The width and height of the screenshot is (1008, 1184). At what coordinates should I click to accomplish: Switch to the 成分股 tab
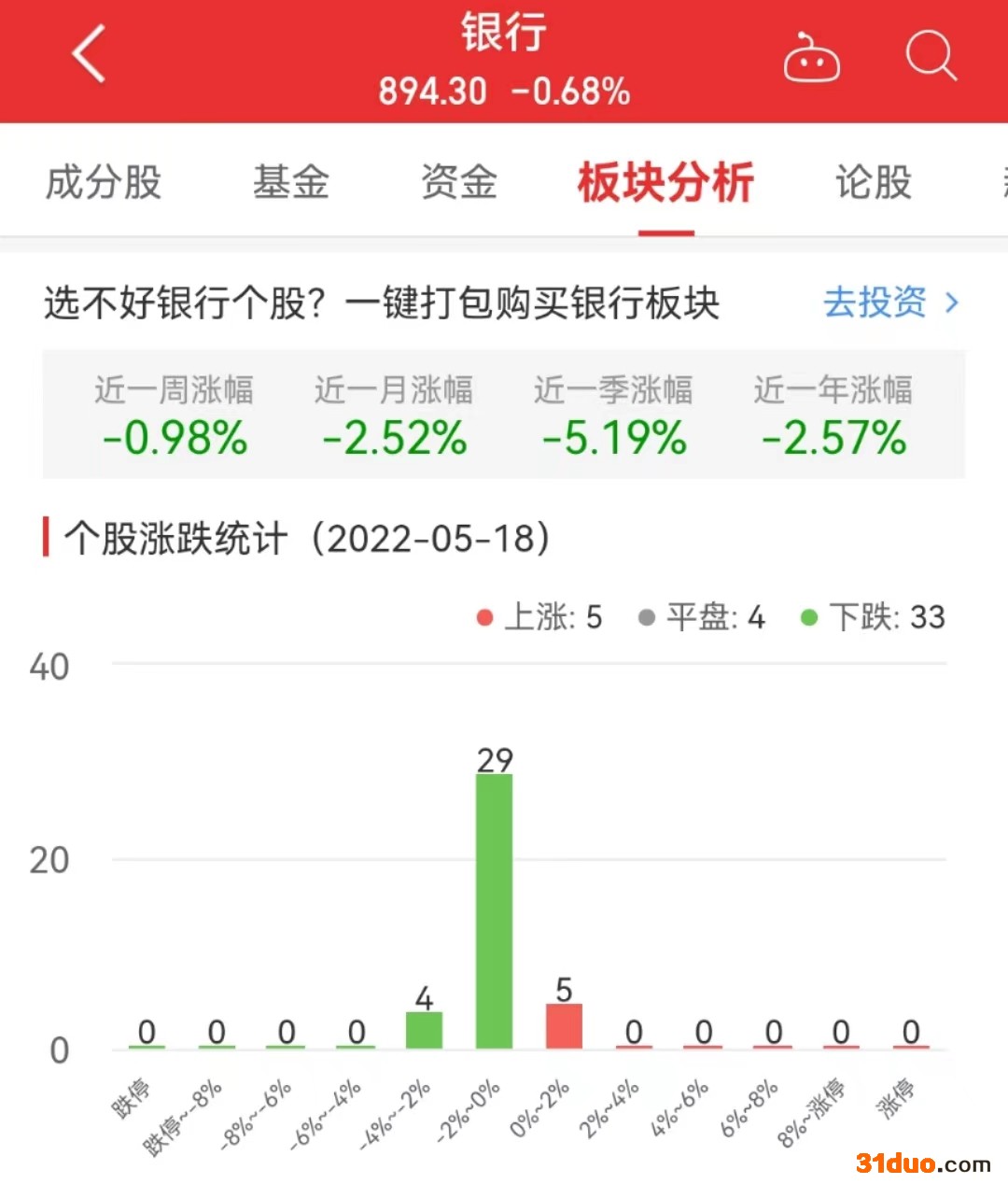coord(104,182)
